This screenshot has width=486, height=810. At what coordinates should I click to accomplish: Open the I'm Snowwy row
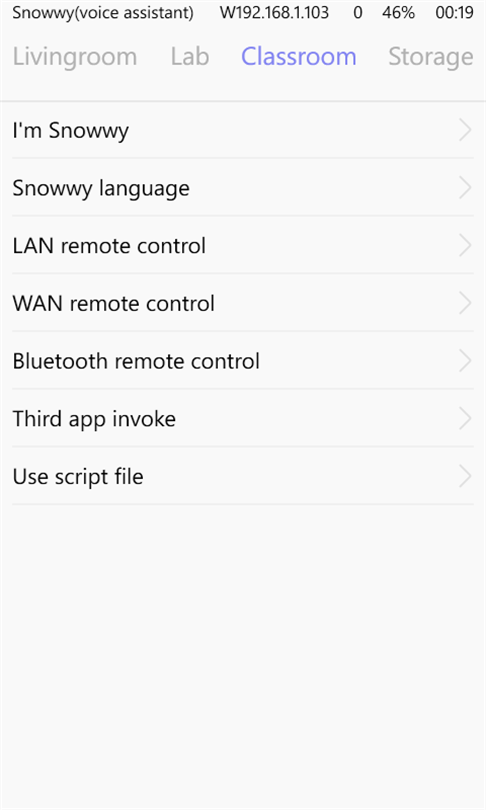[x=243, y=130]
